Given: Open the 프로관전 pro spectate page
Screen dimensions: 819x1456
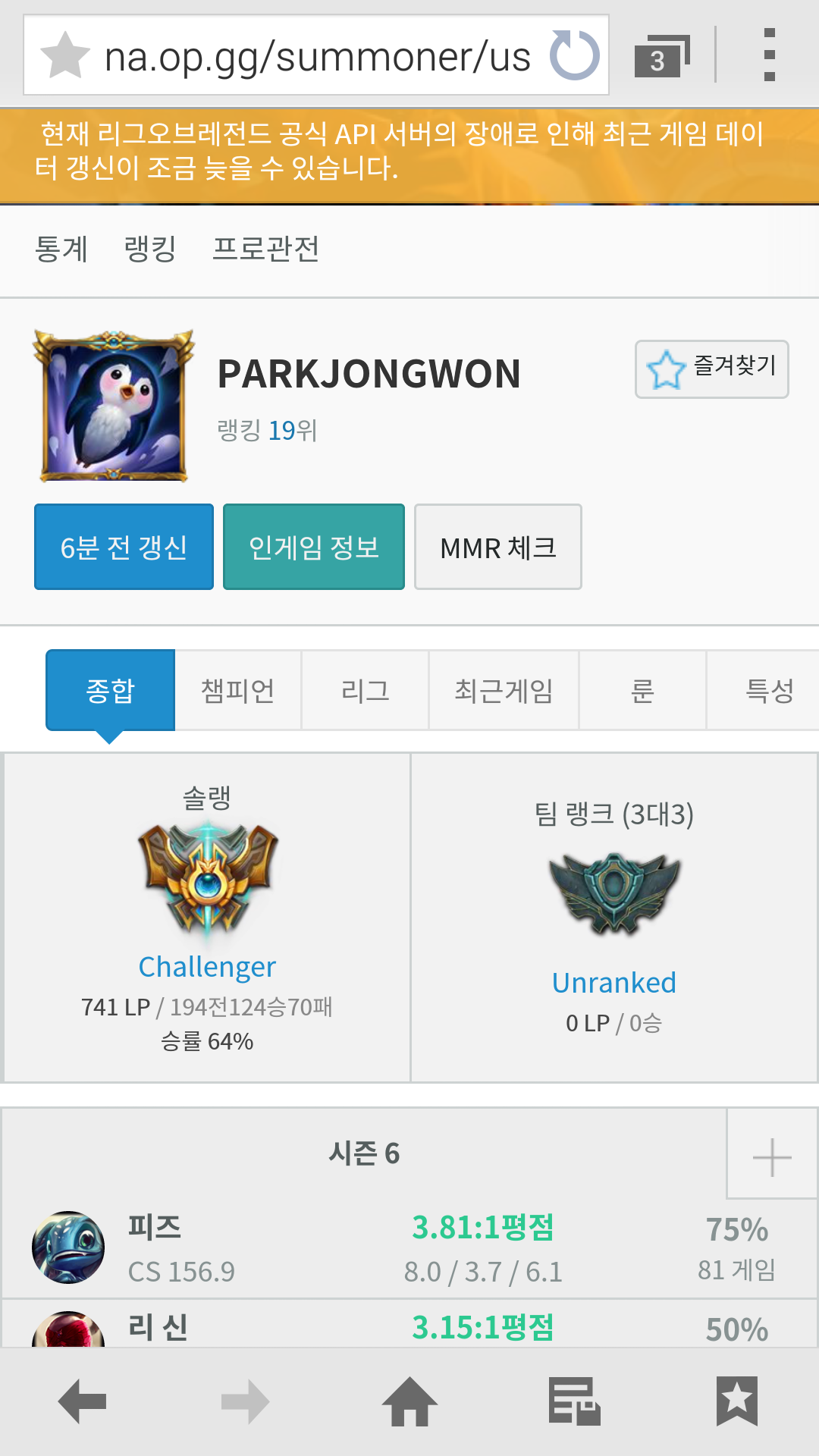Looking at the screenshot, I should pos(265,249).
